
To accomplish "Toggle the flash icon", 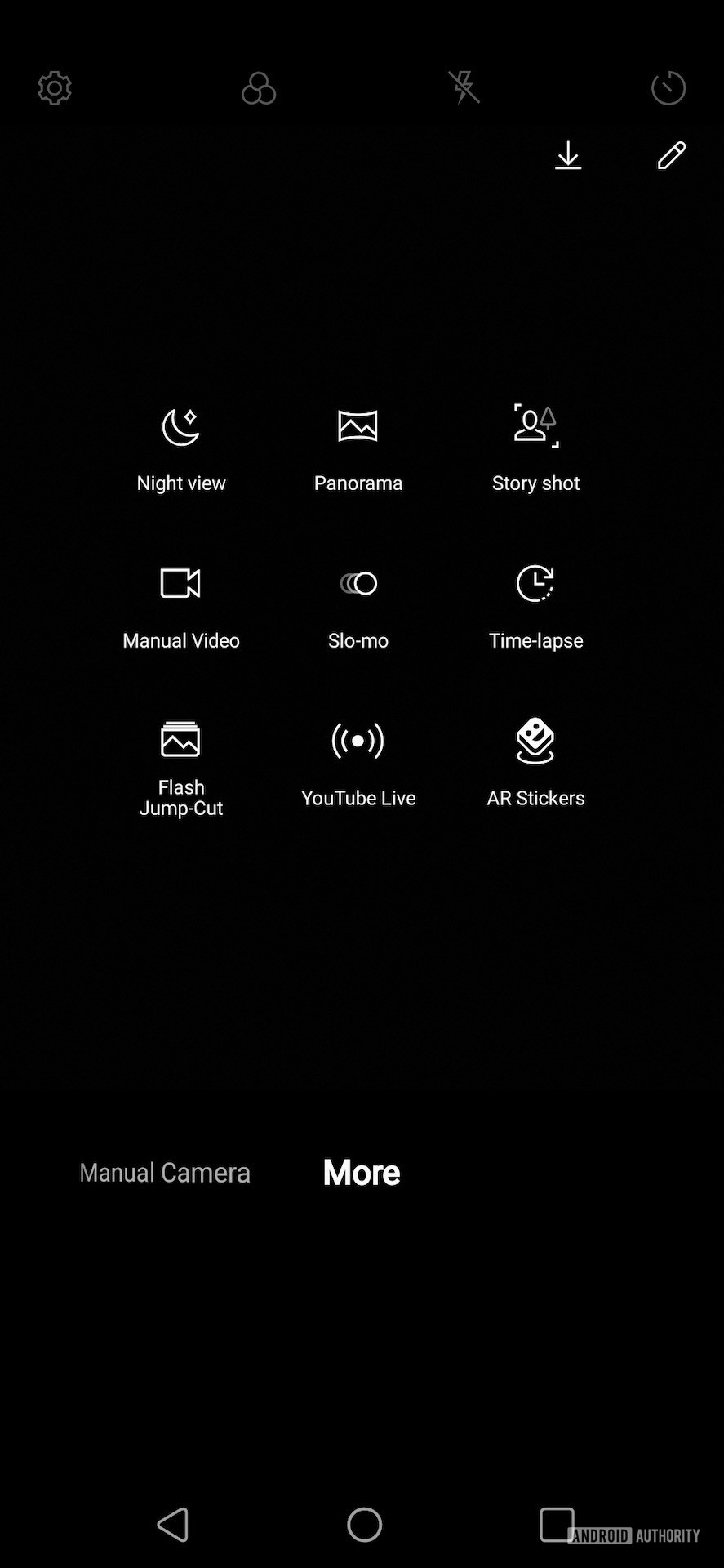I will 464,87.
